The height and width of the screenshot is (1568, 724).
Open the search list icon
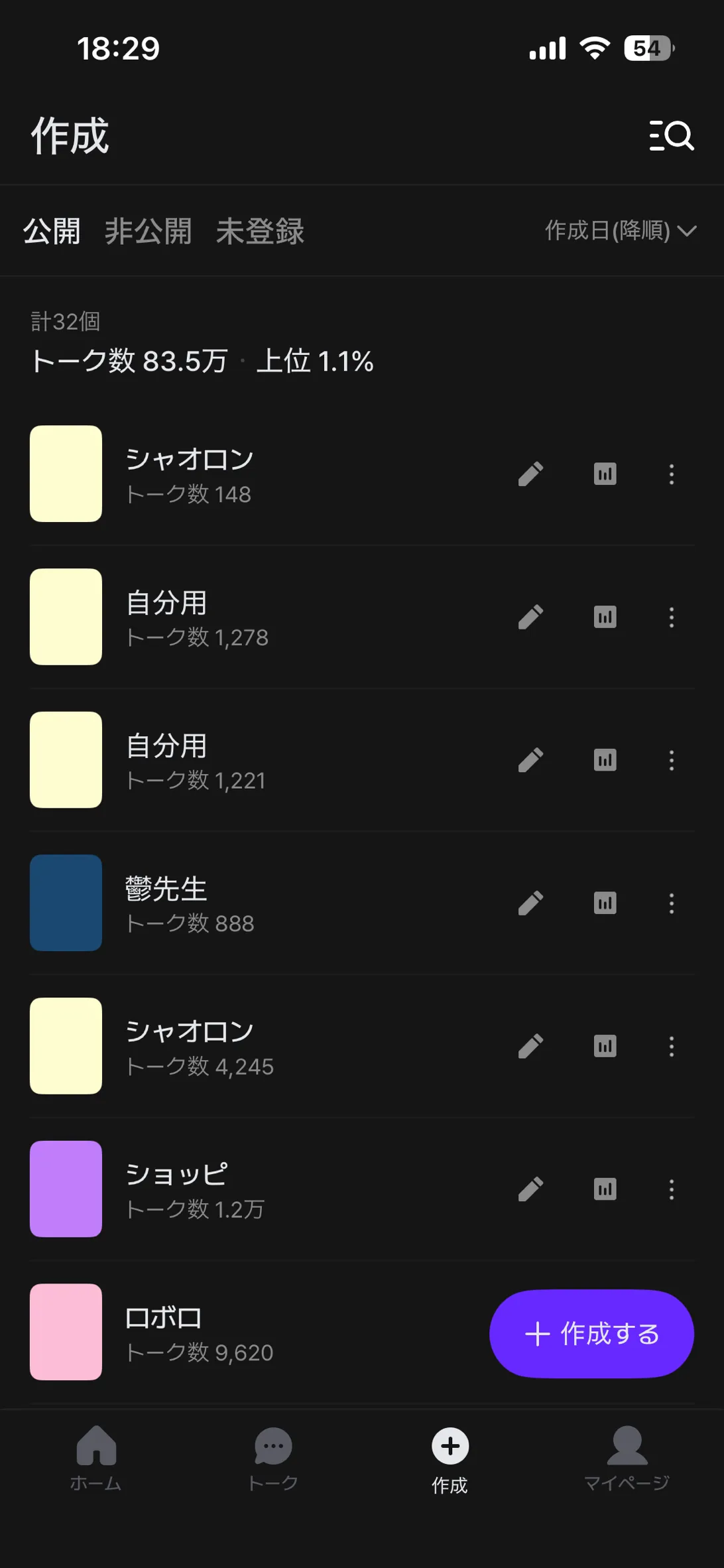click(x=671, y=136)
